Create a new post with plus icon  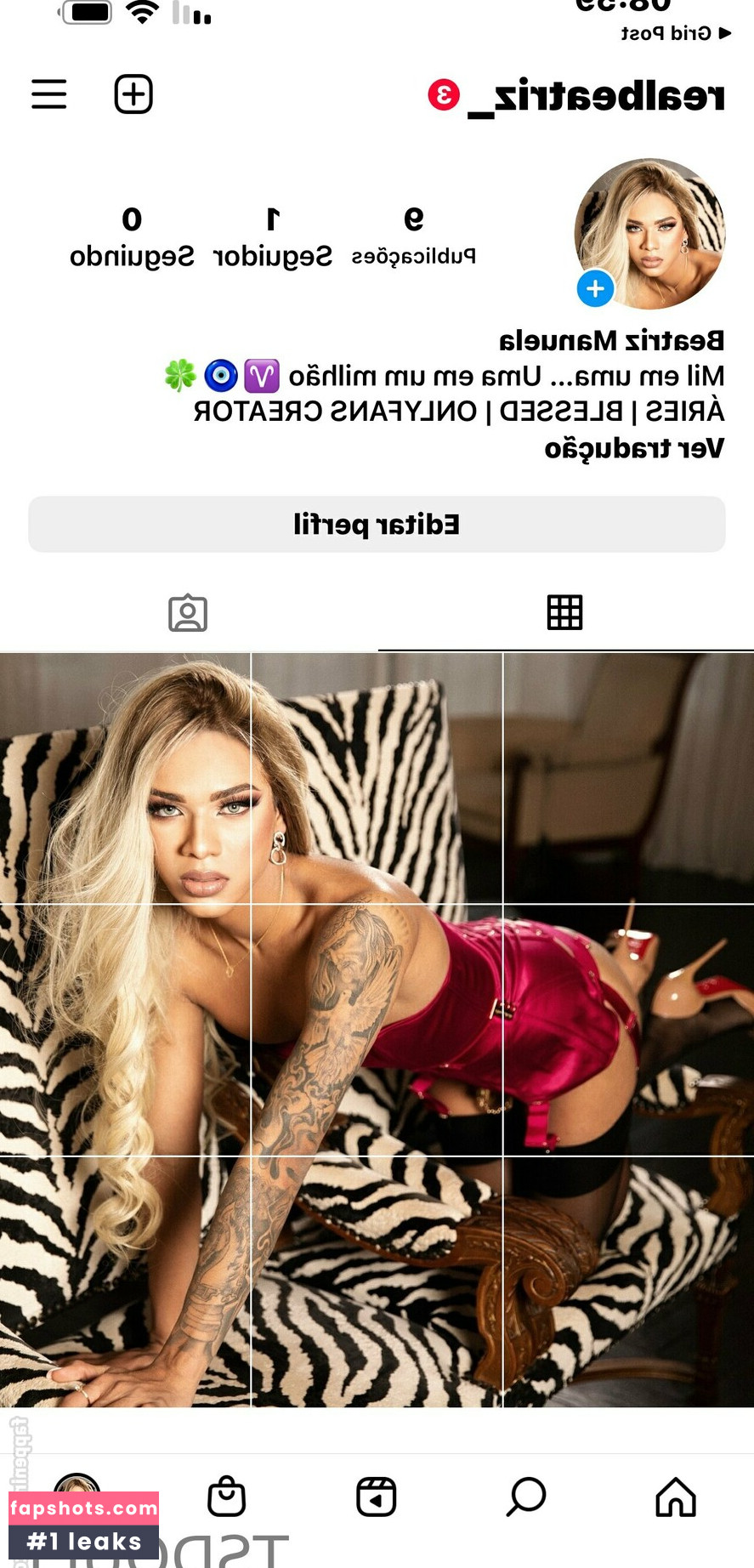coord(133,94)
